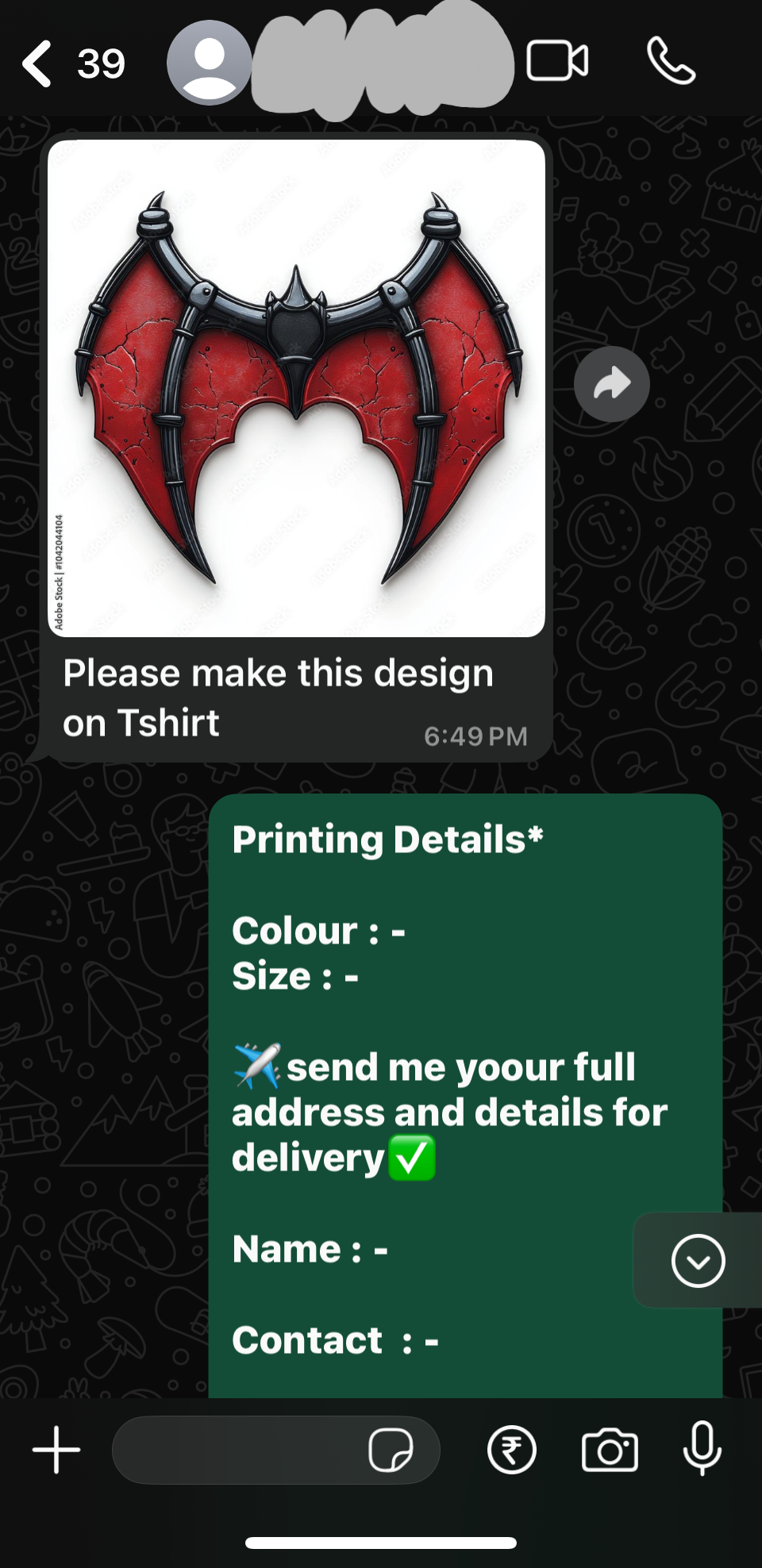Open the camera
Viewport: 762px width, 1568px height.
coord(610,1450)
